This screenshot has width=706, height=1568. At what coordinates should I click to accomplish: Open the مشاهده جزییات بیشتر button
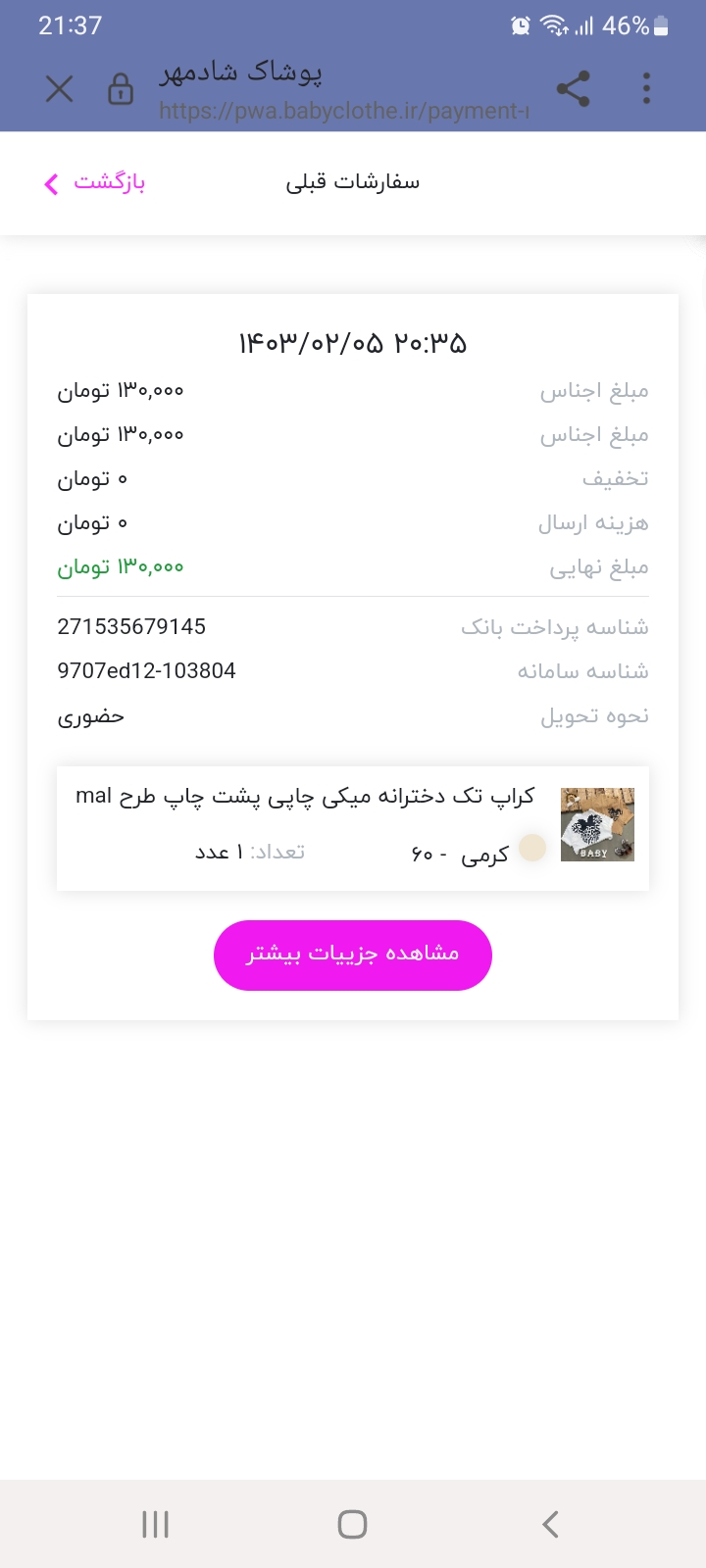tap(353, 955)
